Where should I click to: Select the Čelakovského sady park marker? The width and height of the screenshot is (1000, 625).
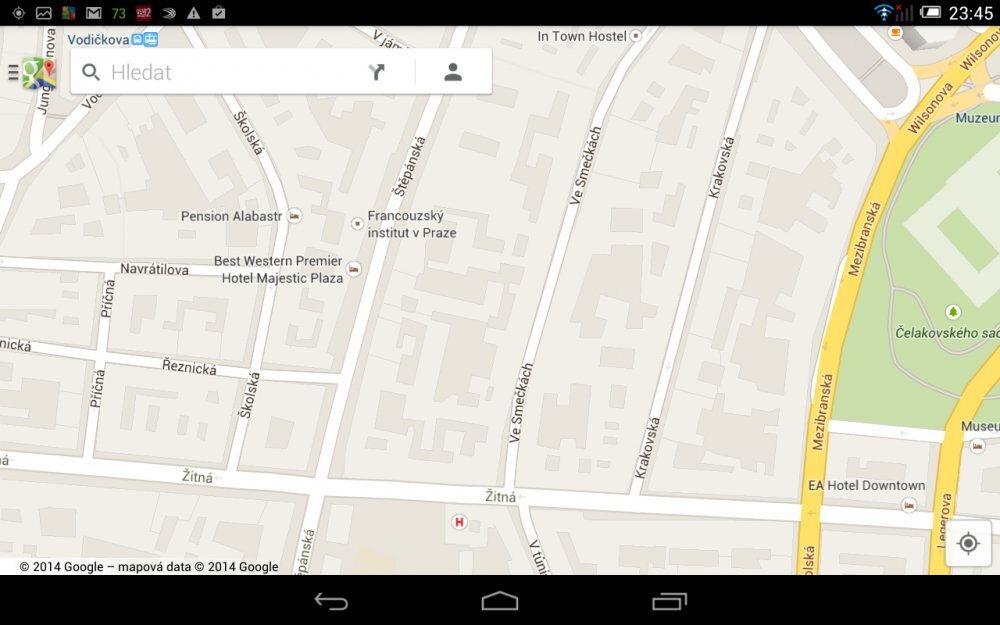pos(953,312)
